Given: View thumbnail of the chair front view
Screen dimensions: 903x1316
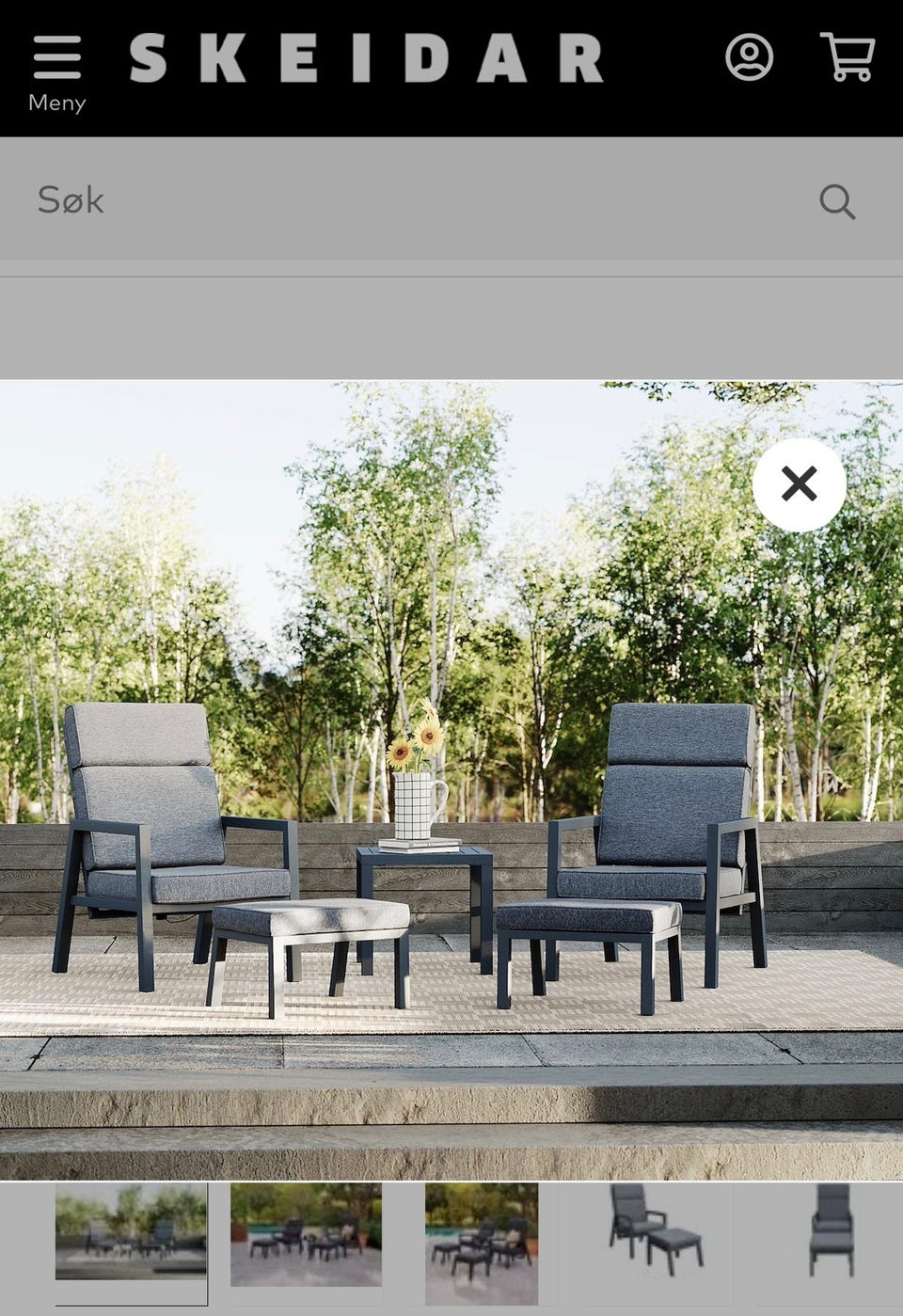Looking at the screenshot, I should [x=832, y=1230].
